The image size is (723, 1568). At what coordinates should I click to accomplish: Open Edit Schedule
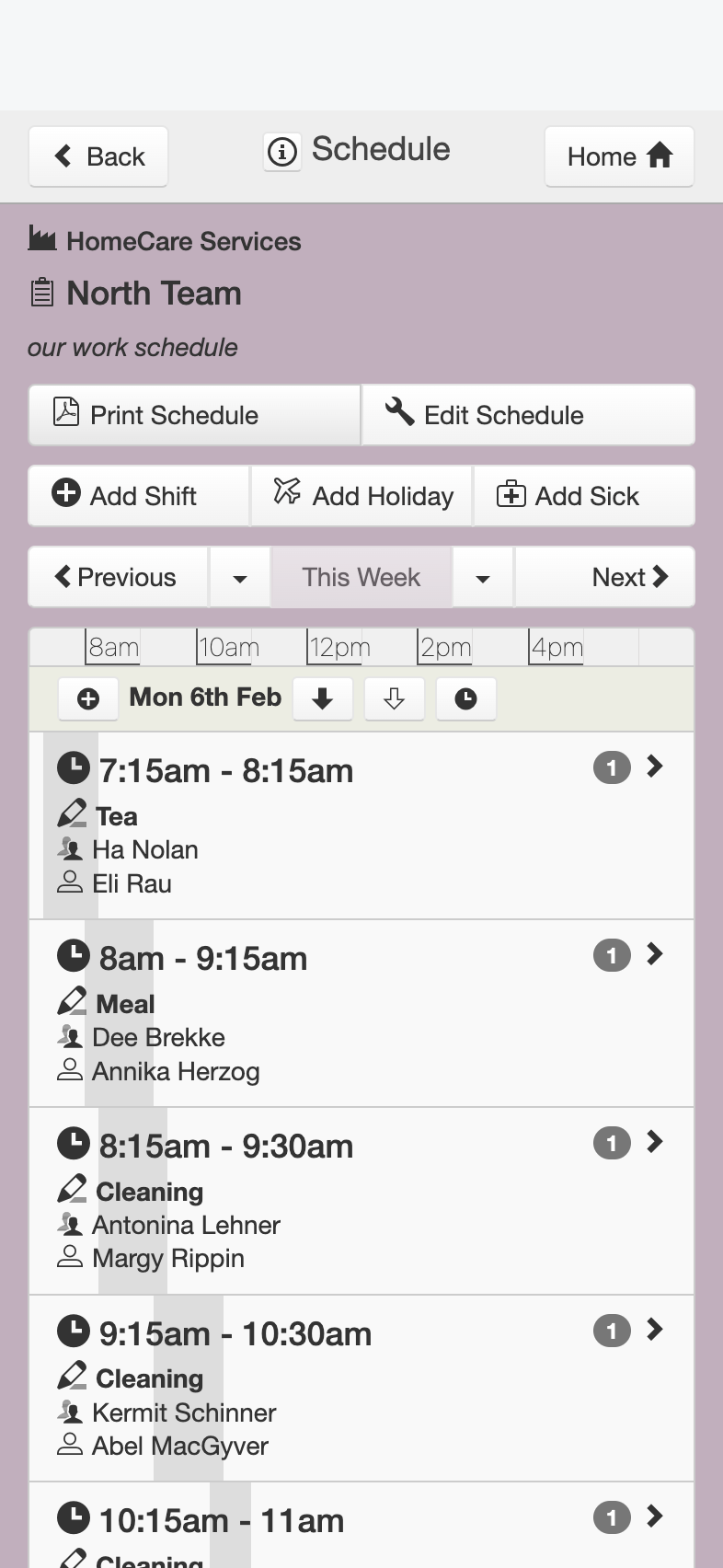[x=528, y=415]
